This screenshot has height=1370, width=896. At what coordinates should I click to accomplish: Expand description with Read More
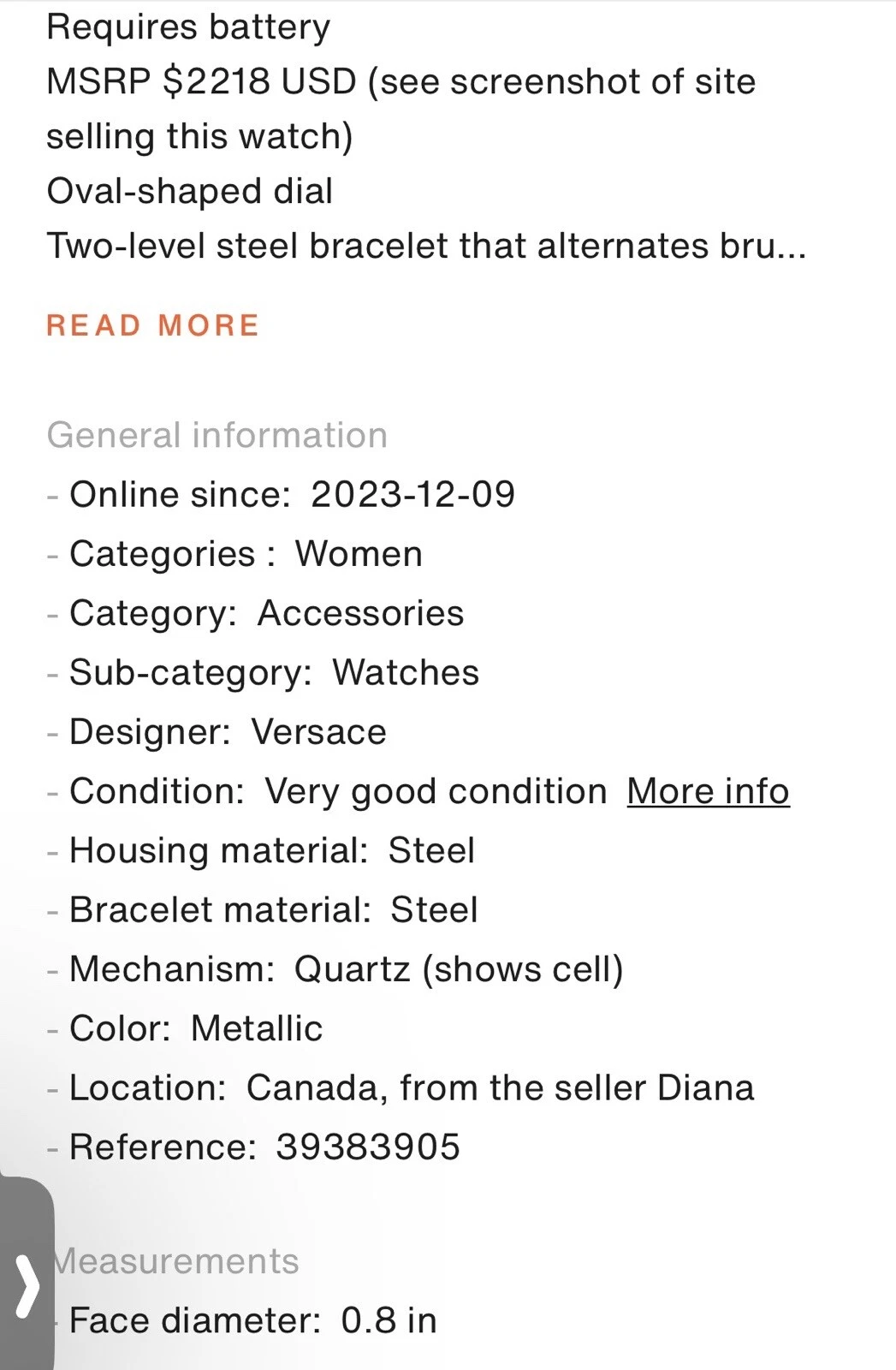[x=152, y=325]
